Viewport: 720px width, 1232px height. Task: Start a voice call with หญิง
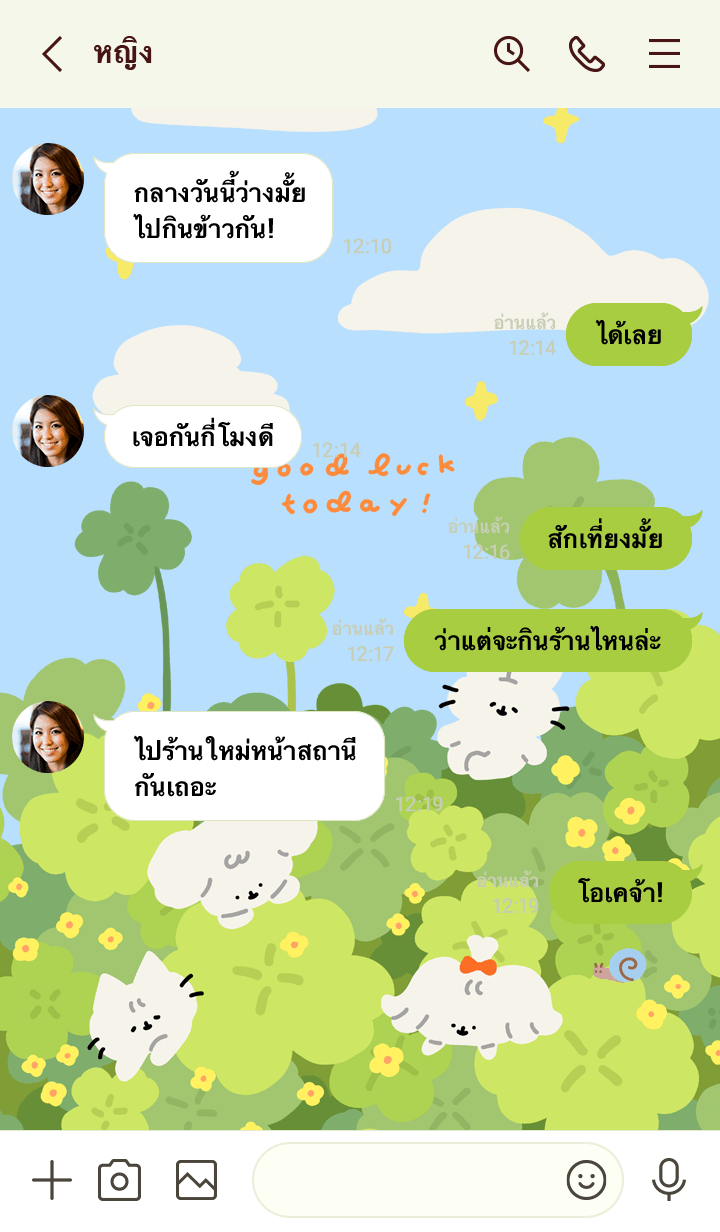pos(587,54)
